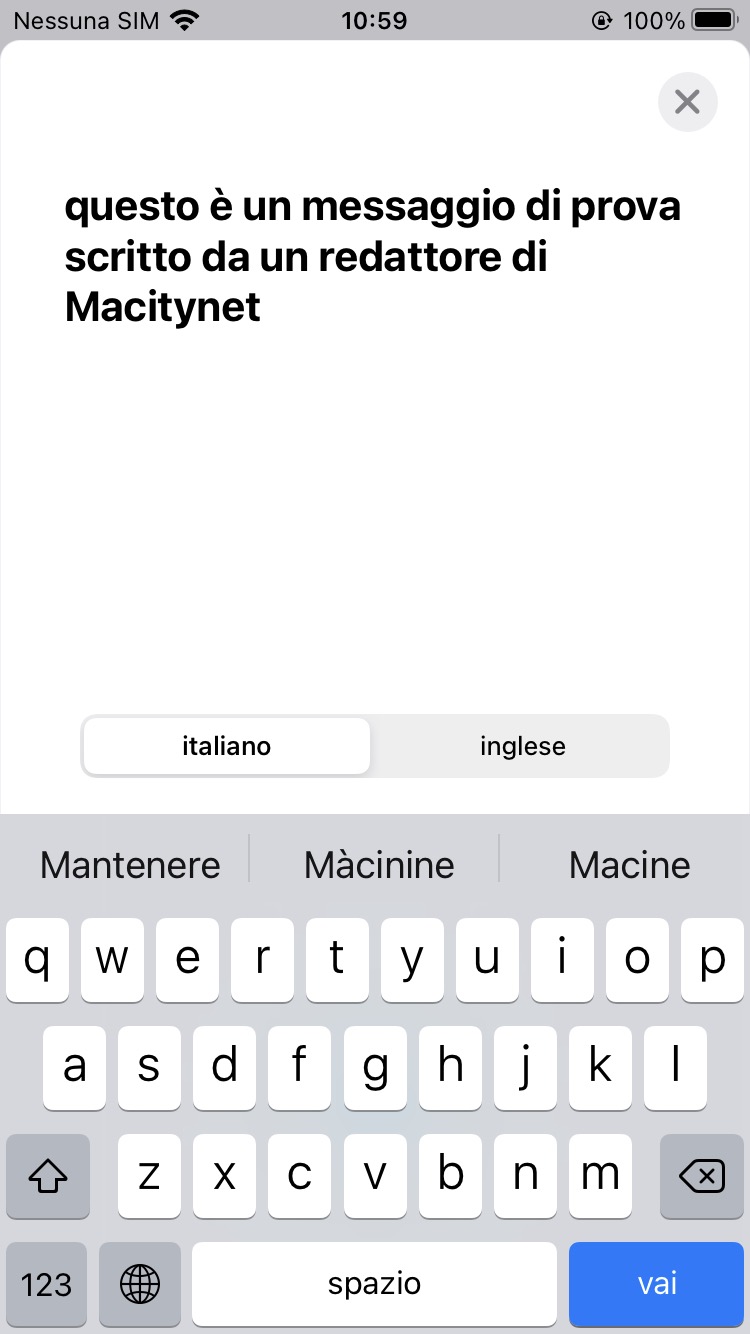Close the translation input sheet
Screen dimensions: 750x1334
[687, 101]
